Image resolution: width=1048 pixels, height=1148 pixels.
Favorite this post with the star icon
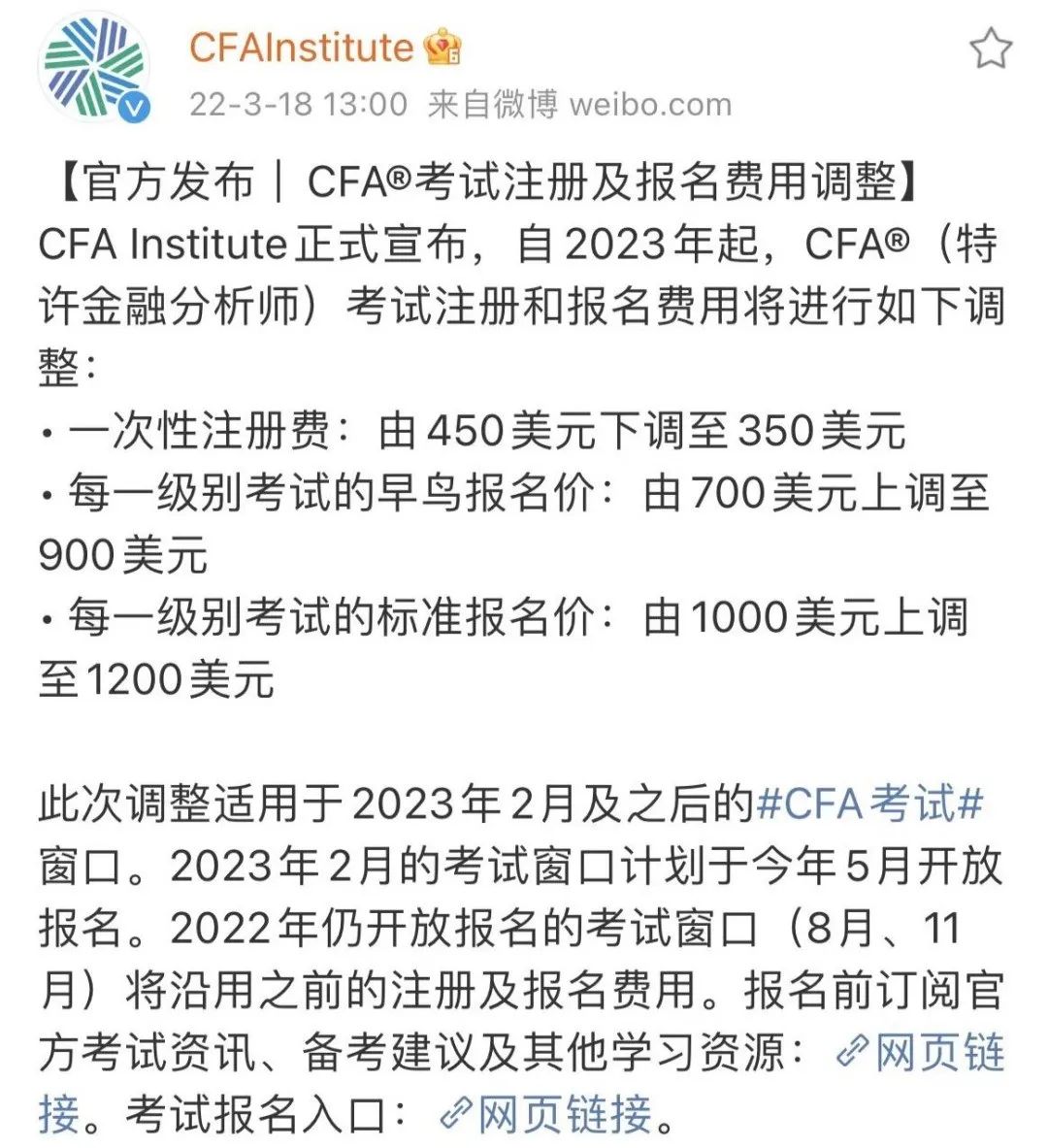point(990,48)
